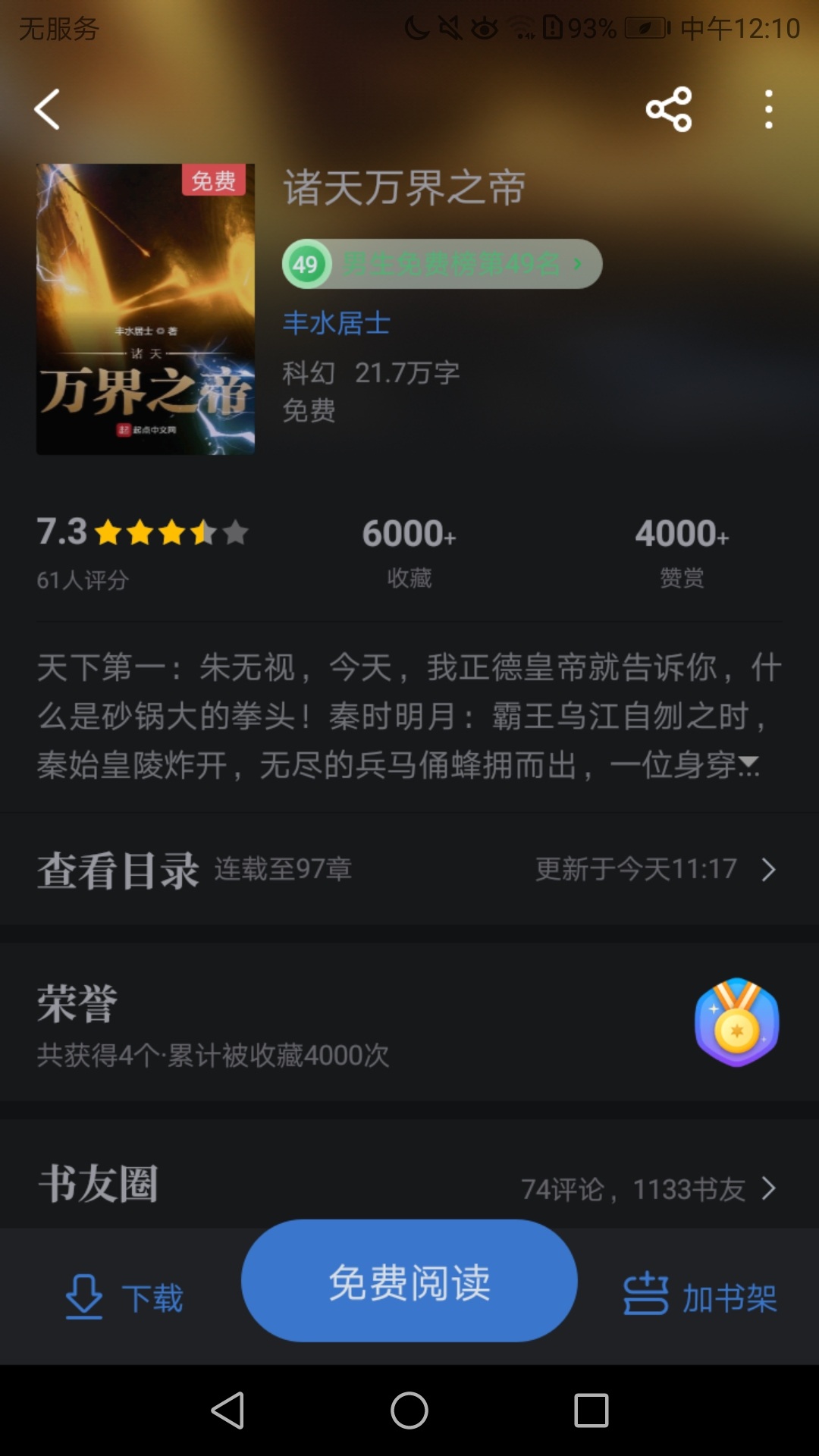Tap 下载 to download the book
This screenshot has width=819, height=1456.
tap(125, 1298)
